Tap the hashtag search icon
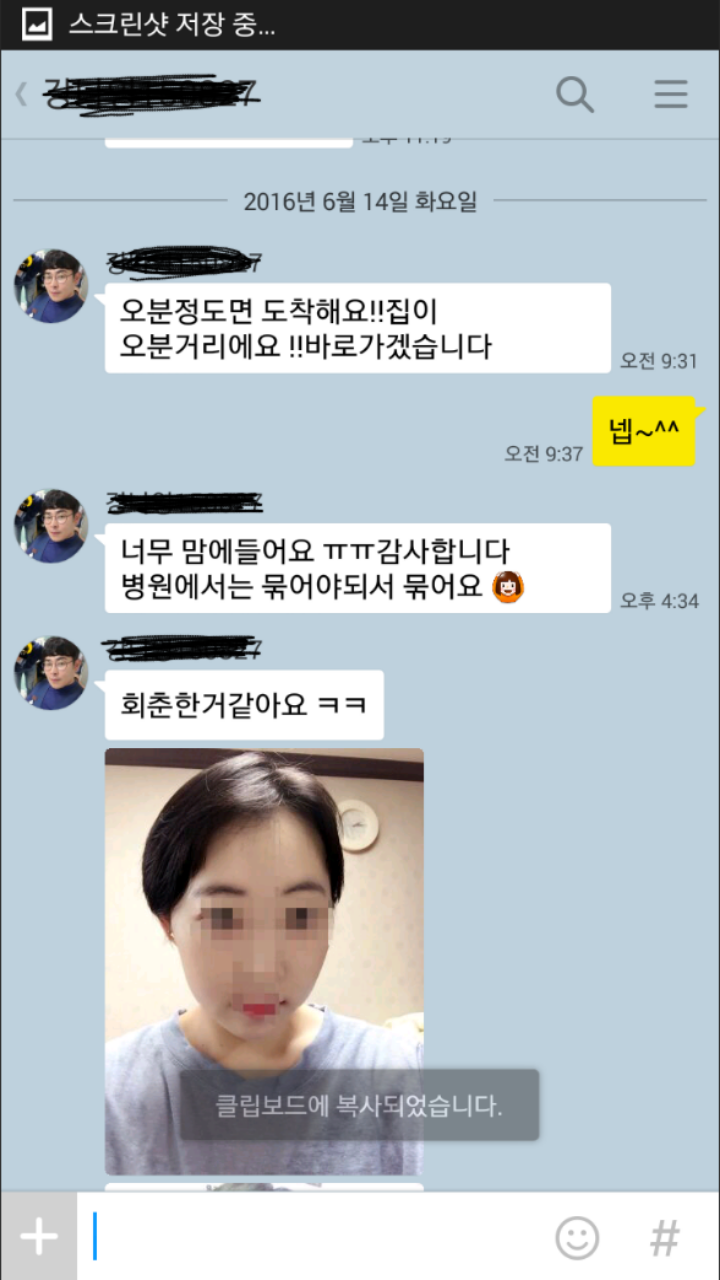Screen dimensions: 720x1280 pos(665,1238)
